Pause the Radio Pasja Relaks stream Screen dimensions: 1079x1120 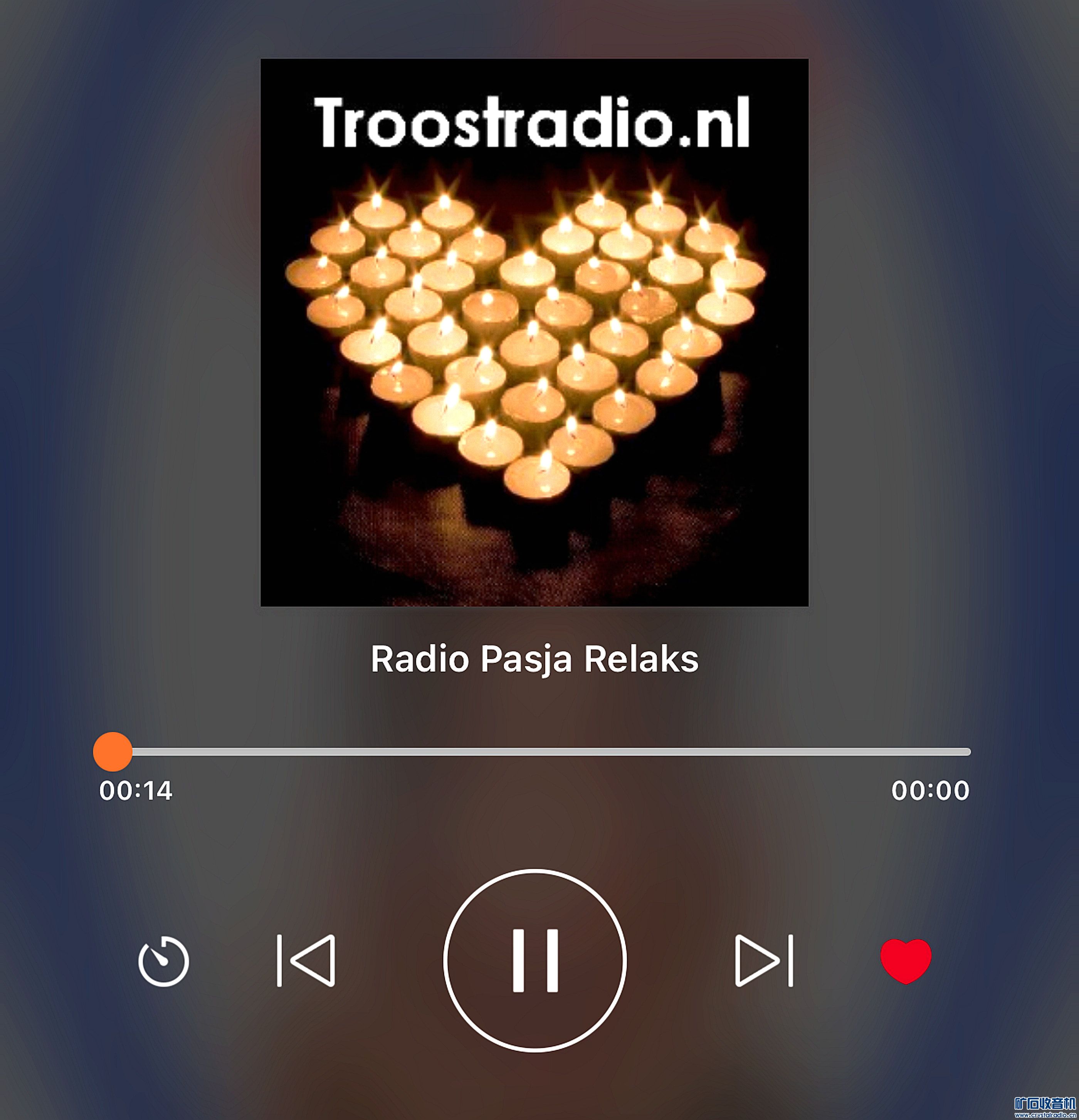534,960
